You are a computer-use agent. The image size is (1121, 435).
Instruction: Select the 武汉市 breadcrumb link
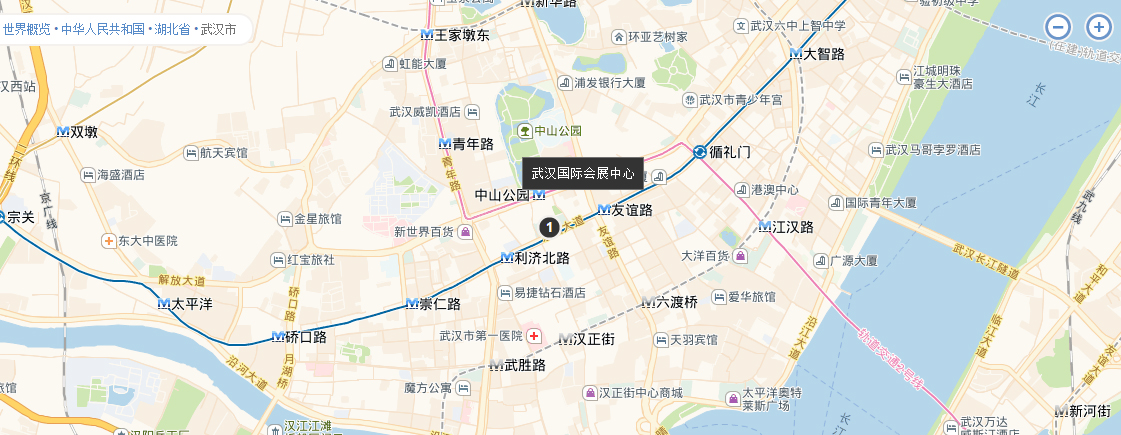click(219, 30)
